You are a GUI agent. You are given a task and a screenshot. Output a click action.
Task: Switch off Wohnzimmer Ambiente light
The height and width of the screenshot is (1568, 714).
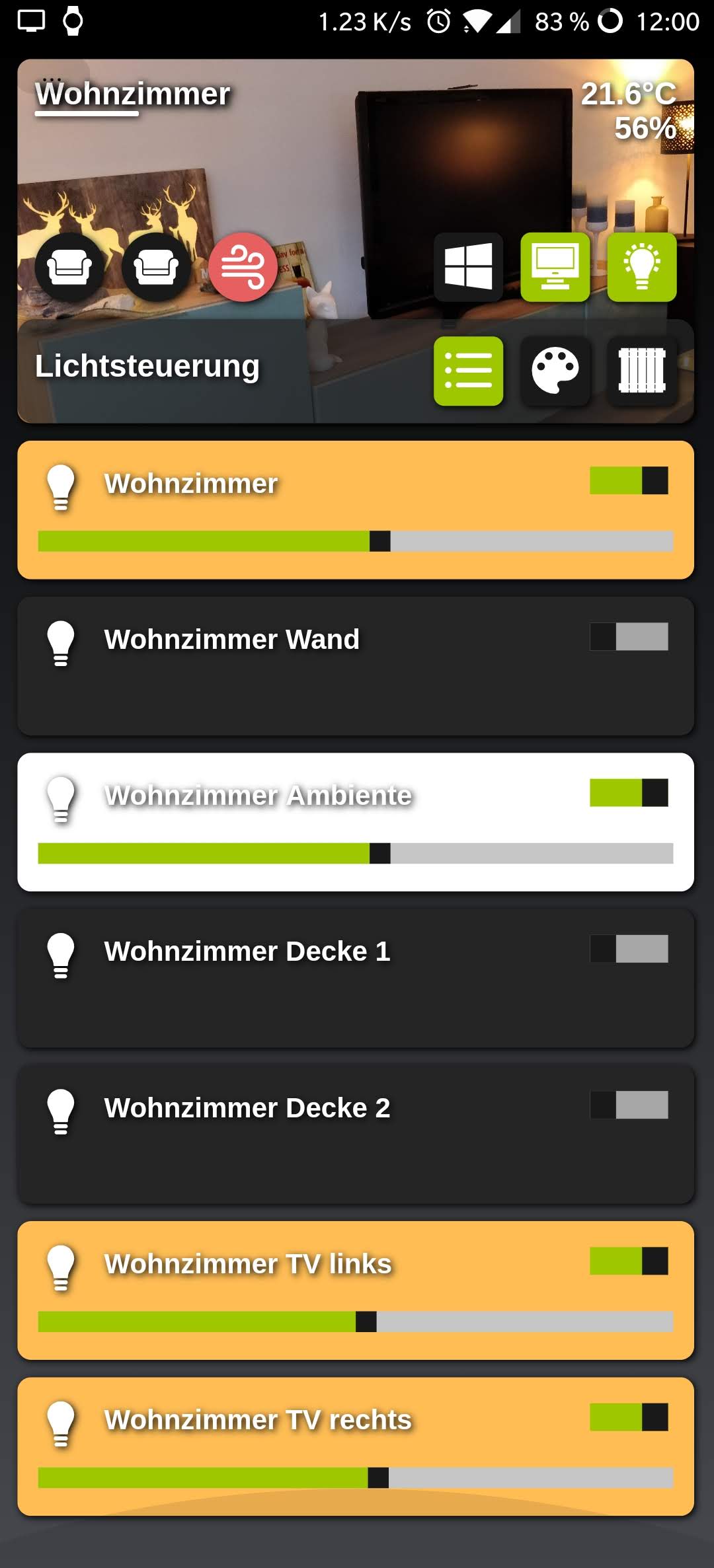(x=629, y=792)
